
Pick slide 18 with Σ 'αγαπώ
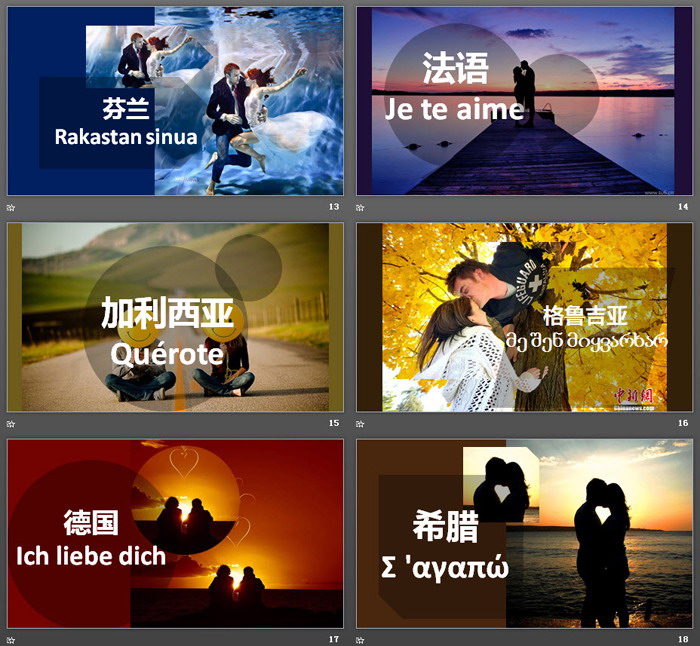click(524, 533)
